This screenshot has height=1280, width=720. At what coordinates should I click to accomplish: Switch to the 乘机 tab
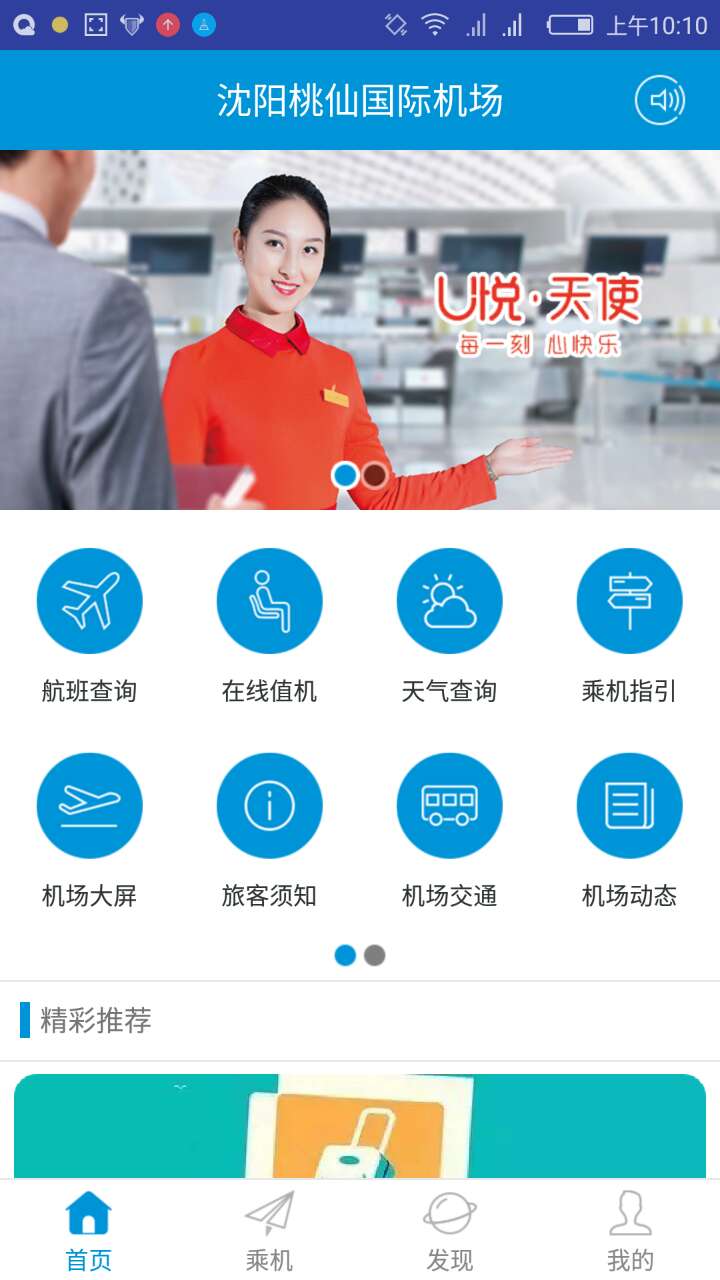coord(270,1231)
